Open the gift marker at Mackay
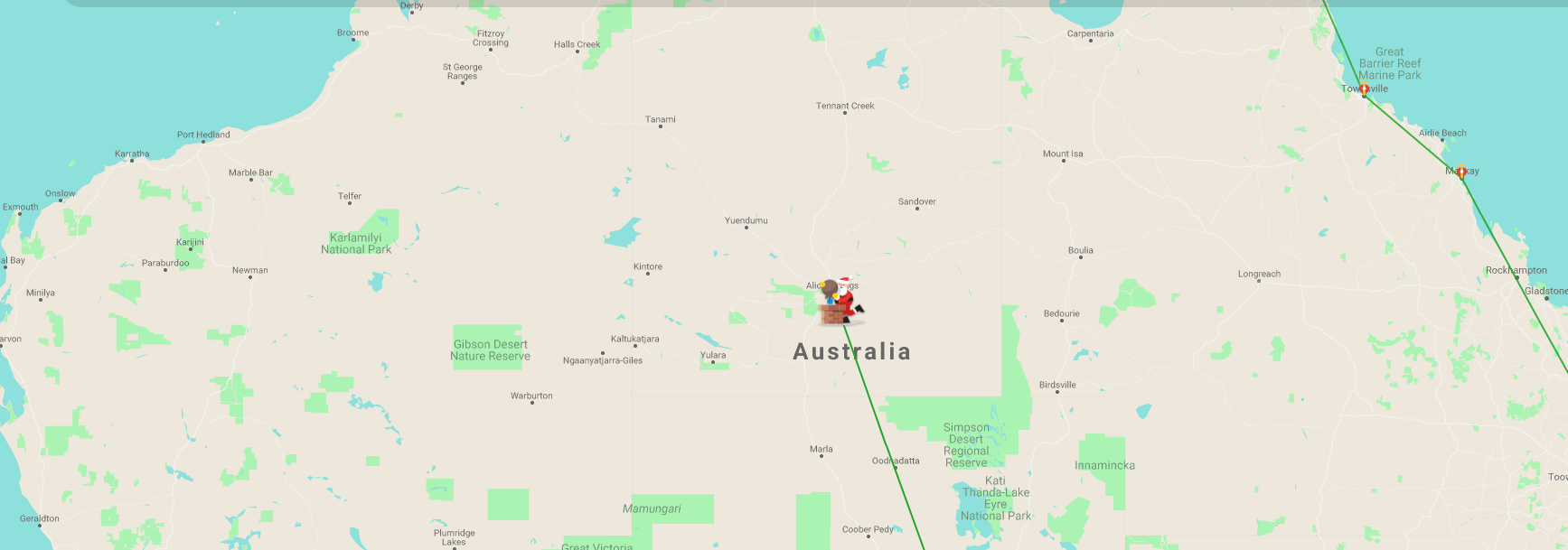1568x550 pixels. pyautogui.click(x=1461, y=171)
